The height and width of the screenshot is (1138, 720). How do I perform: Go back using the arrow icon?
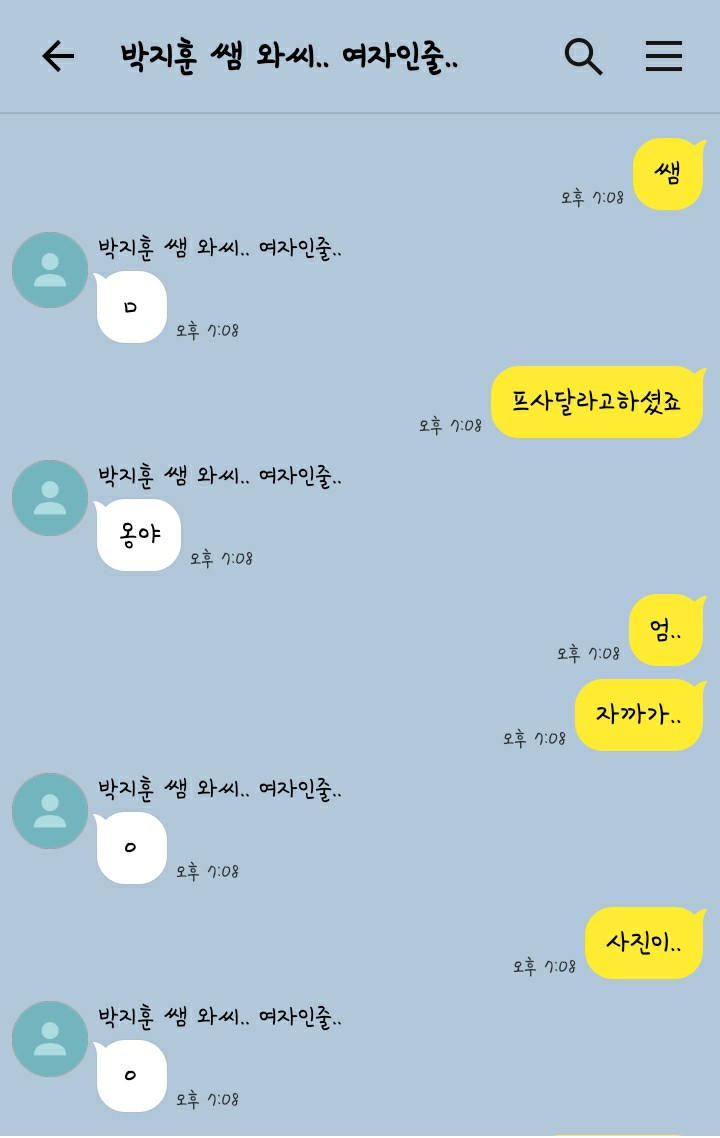58,56
